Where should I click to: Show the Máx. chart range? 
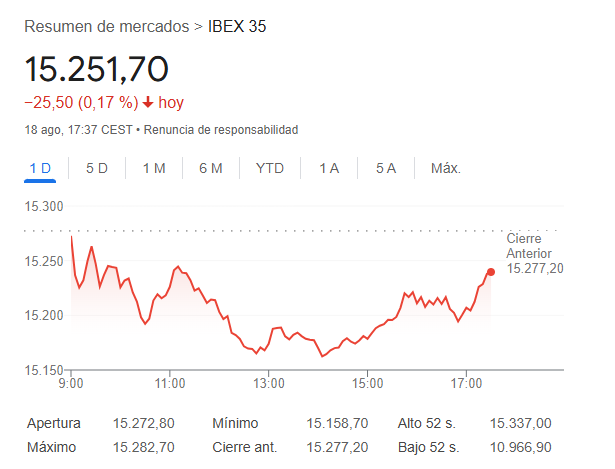445,168
